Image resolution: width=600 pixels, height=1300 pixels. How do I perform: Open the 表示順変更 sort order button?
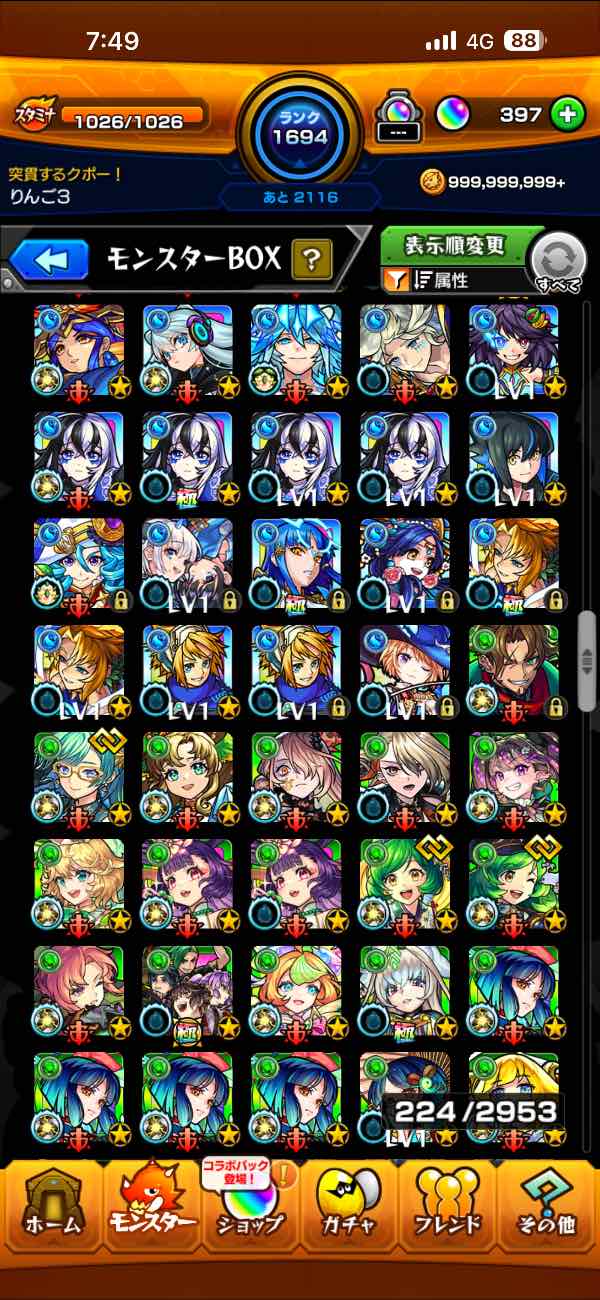454,246
